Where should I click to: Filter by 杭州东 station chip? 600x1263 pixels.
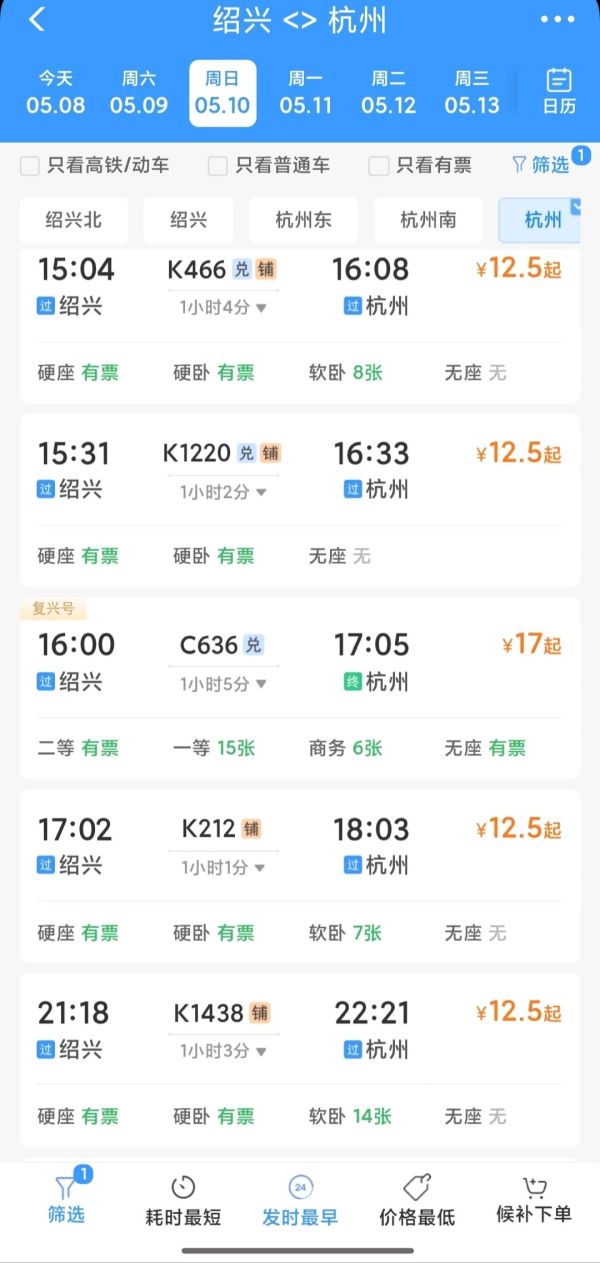click(305, 220)
